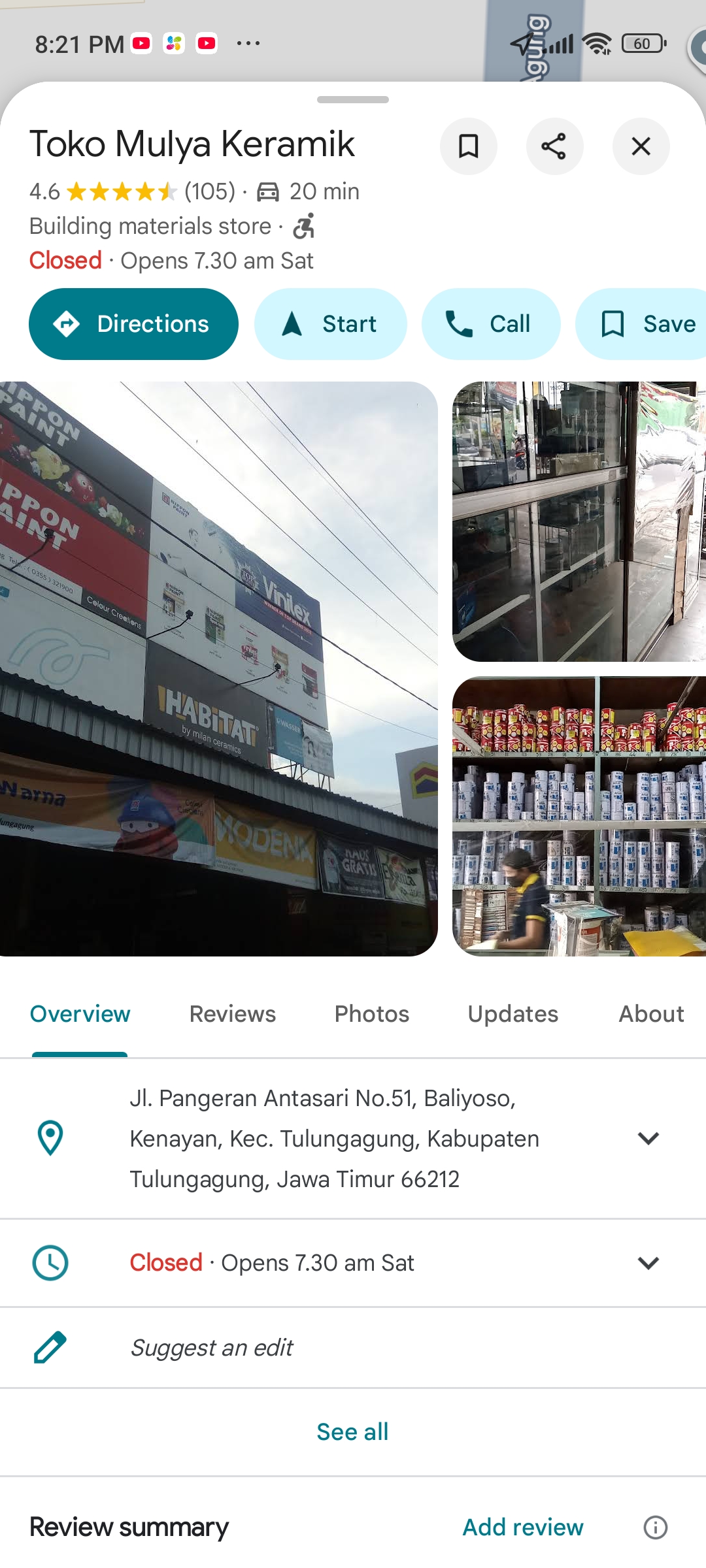Share Toko Mulya Keramik's listing
The height and width of the screenshot is (1568, 706).
554,146
